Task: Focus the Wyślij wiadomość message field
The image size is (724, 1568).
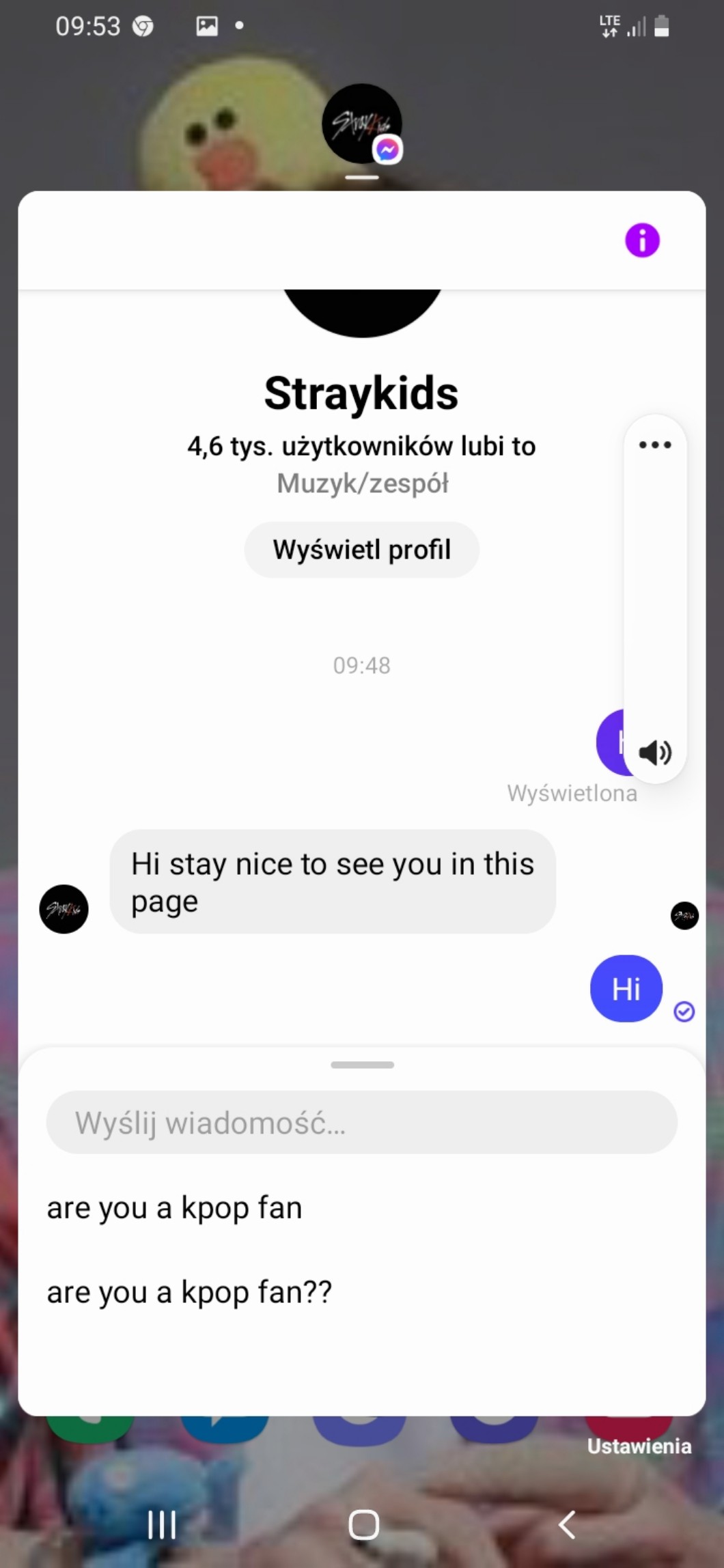Action: (361, 1123)
